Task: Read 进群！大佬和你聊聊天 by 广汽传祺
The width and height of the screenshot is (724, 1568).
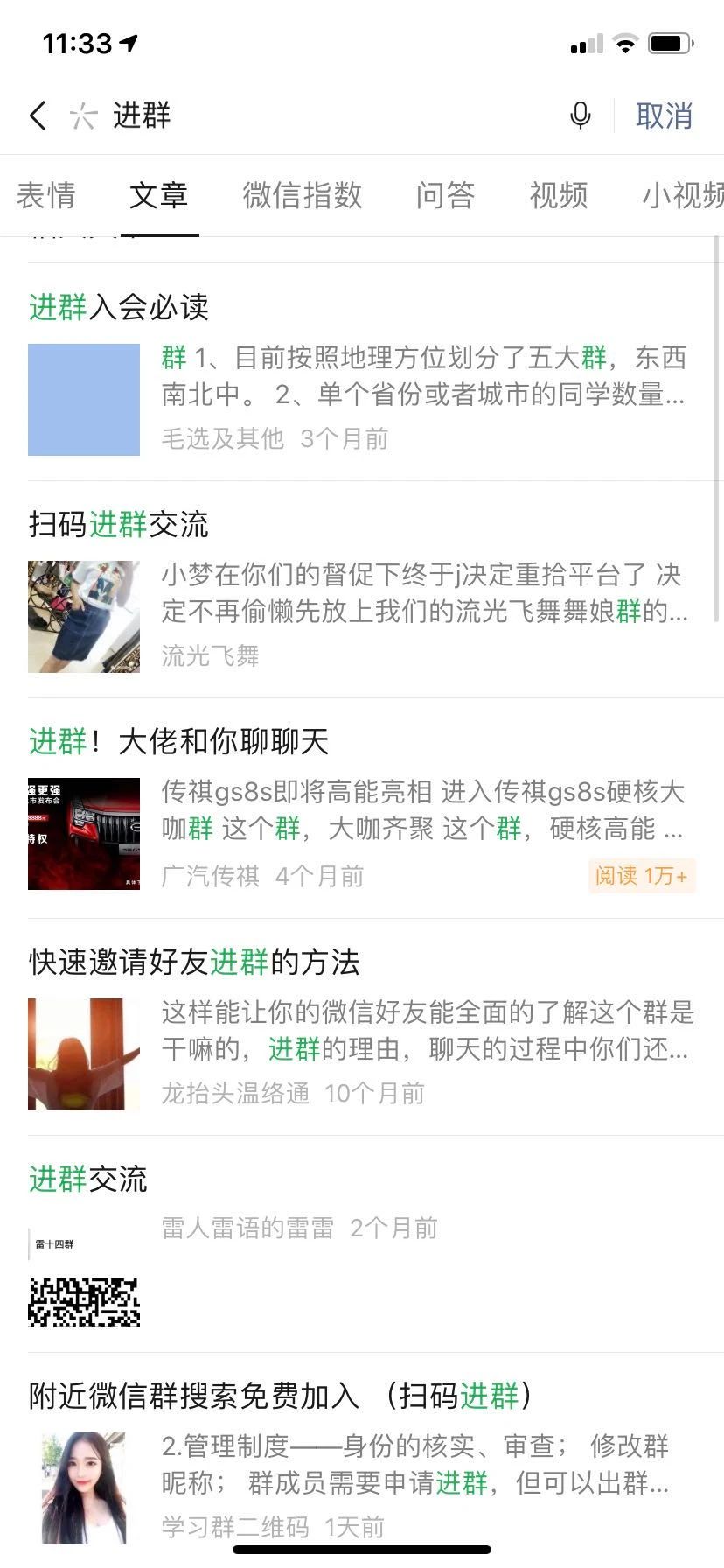Action: pos(179,742)
